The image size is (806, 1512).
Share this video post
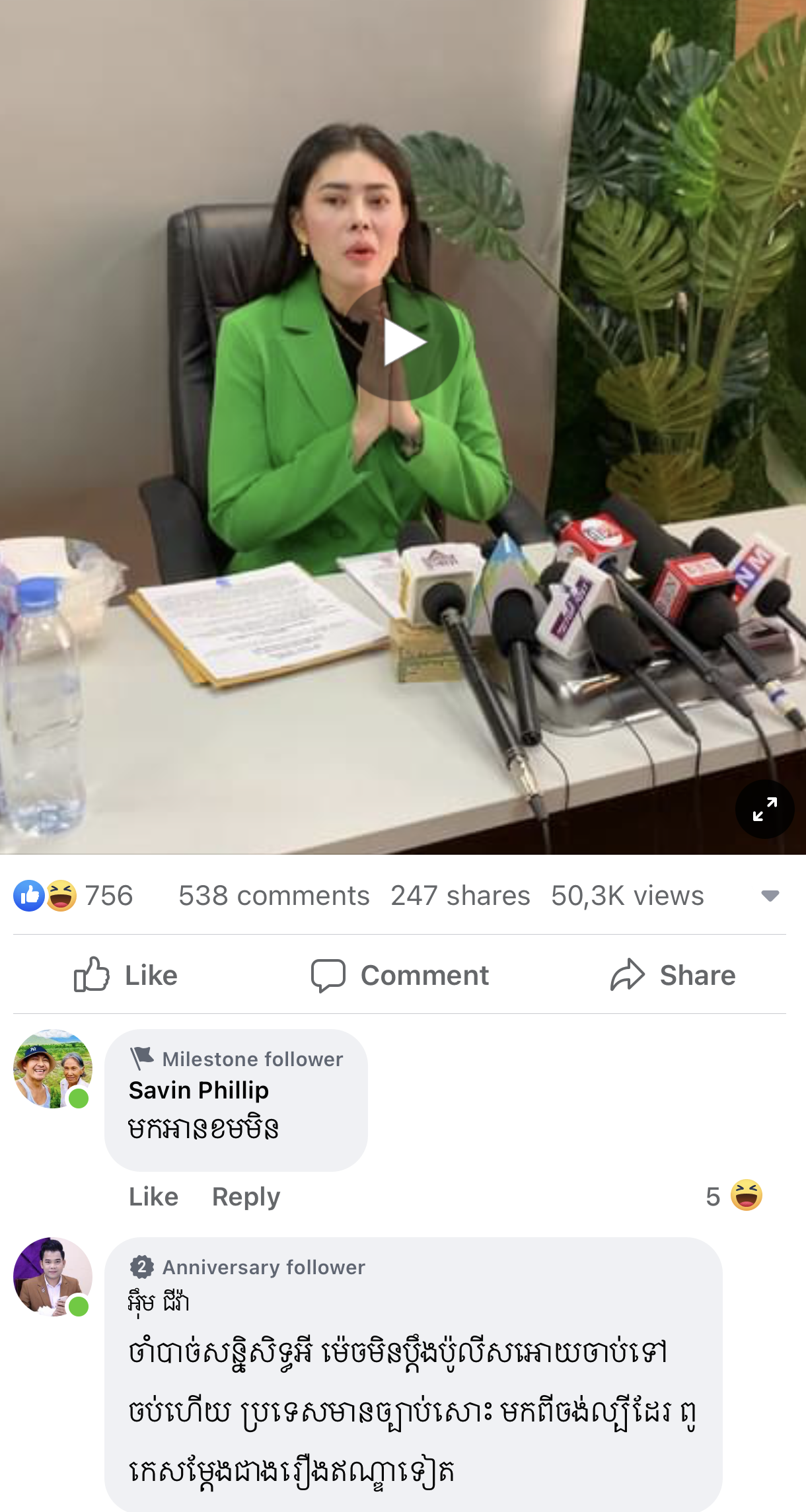pos(673,975)
